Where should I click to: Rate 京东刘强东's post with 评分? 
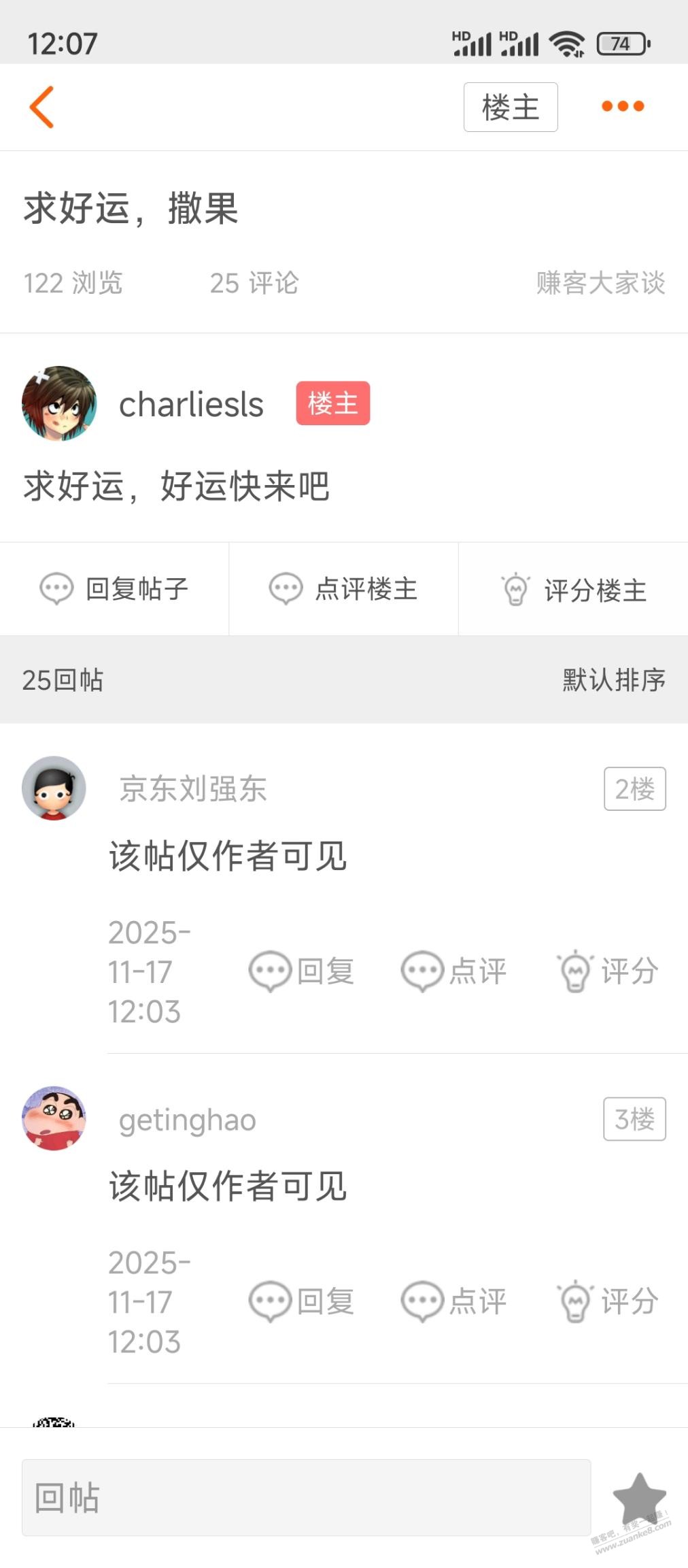pos(607,971)
